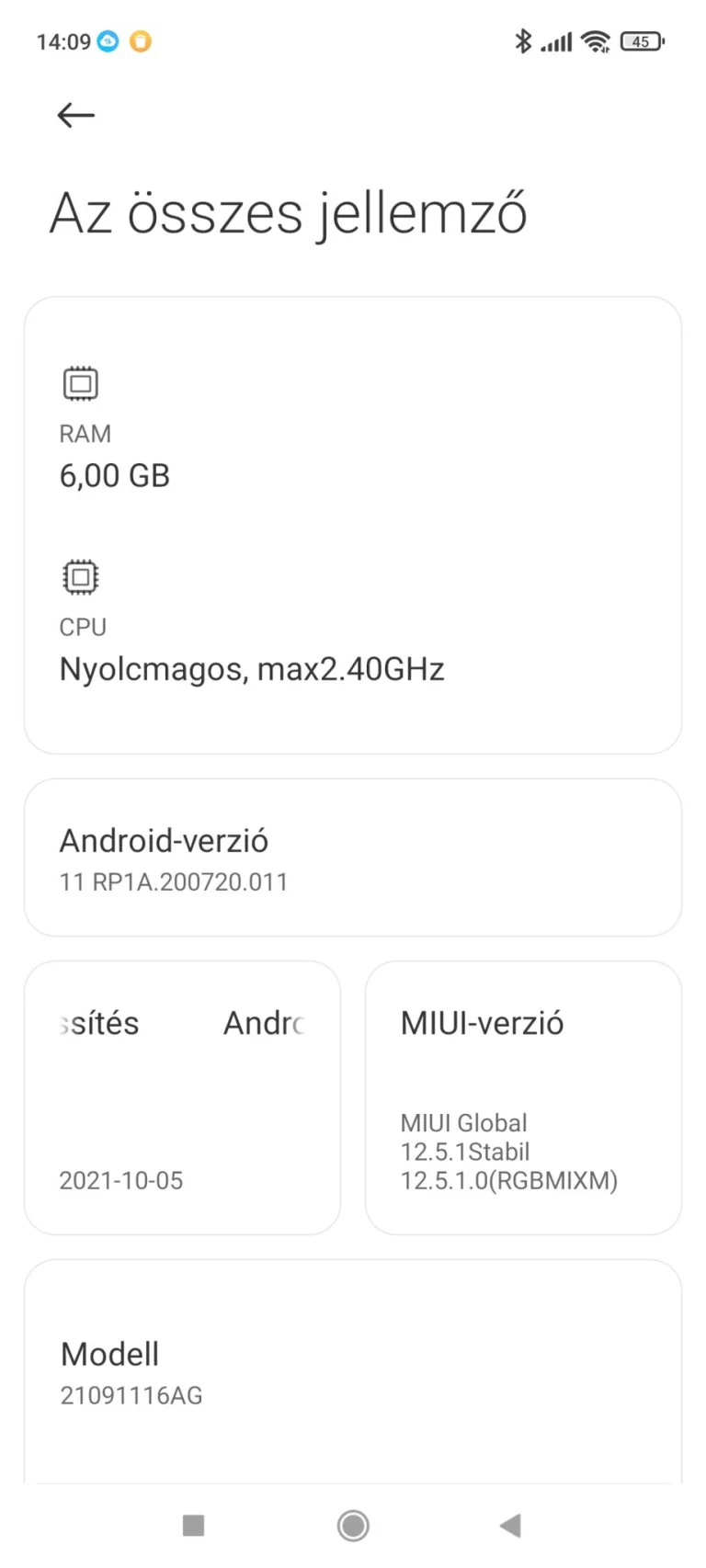Tap the battery indicator showing 45
This screenshot has height=1568, width=706.
[641, 41]
